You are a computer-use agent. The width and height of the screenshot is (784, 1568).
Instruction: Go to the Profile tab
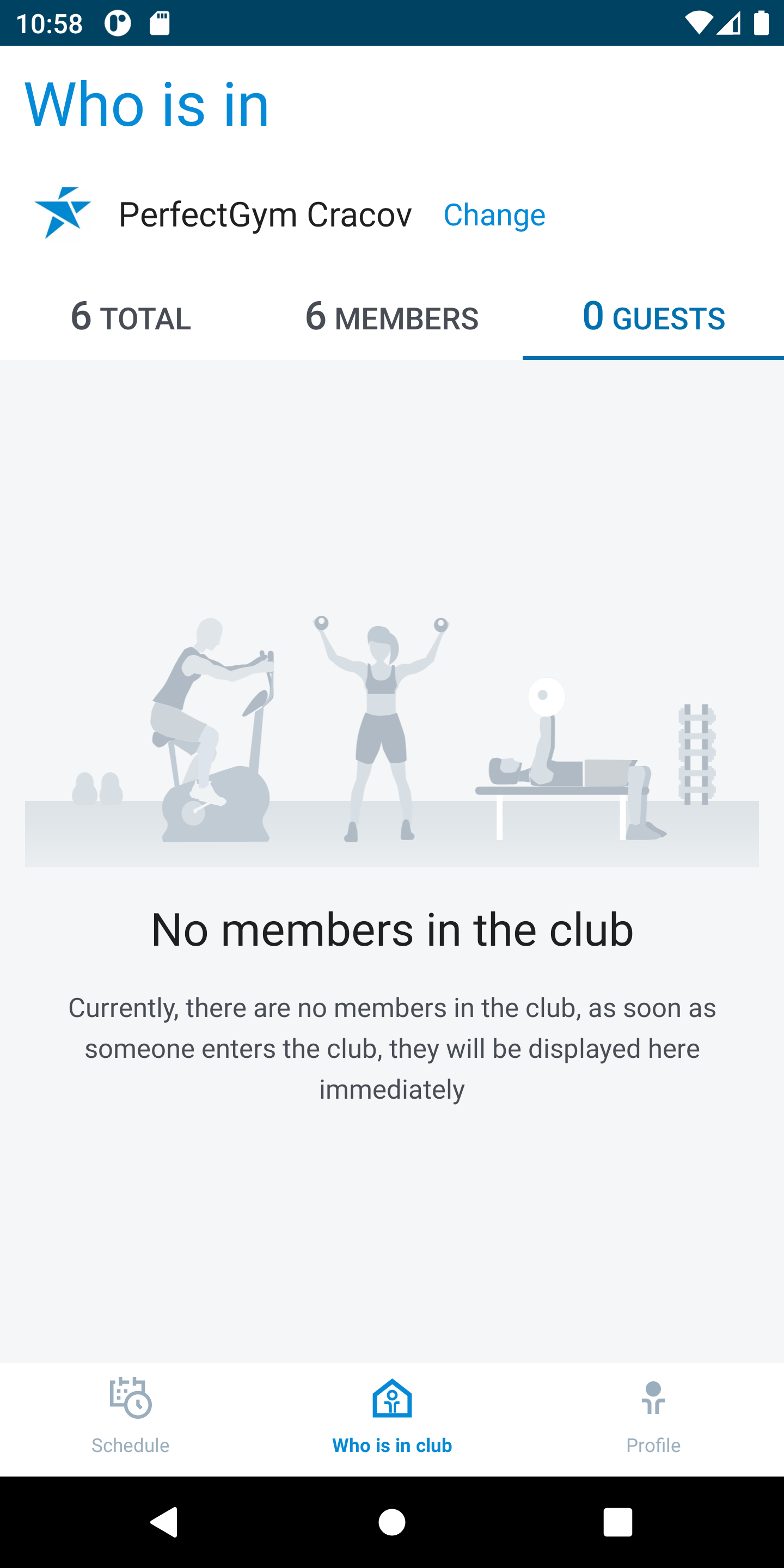[653, 1417]
